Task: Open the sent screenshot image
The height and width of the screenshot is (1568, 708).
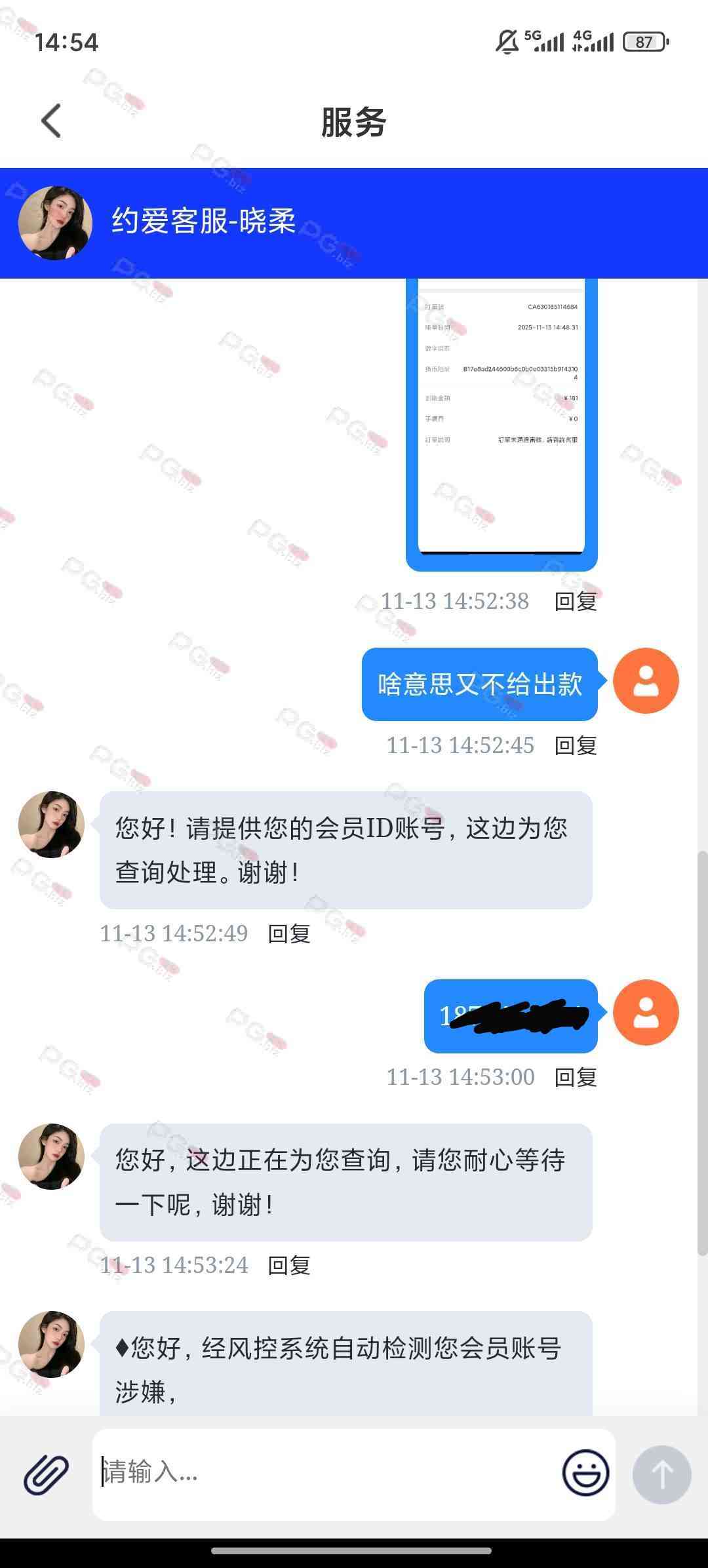Action: click(501, 420)
